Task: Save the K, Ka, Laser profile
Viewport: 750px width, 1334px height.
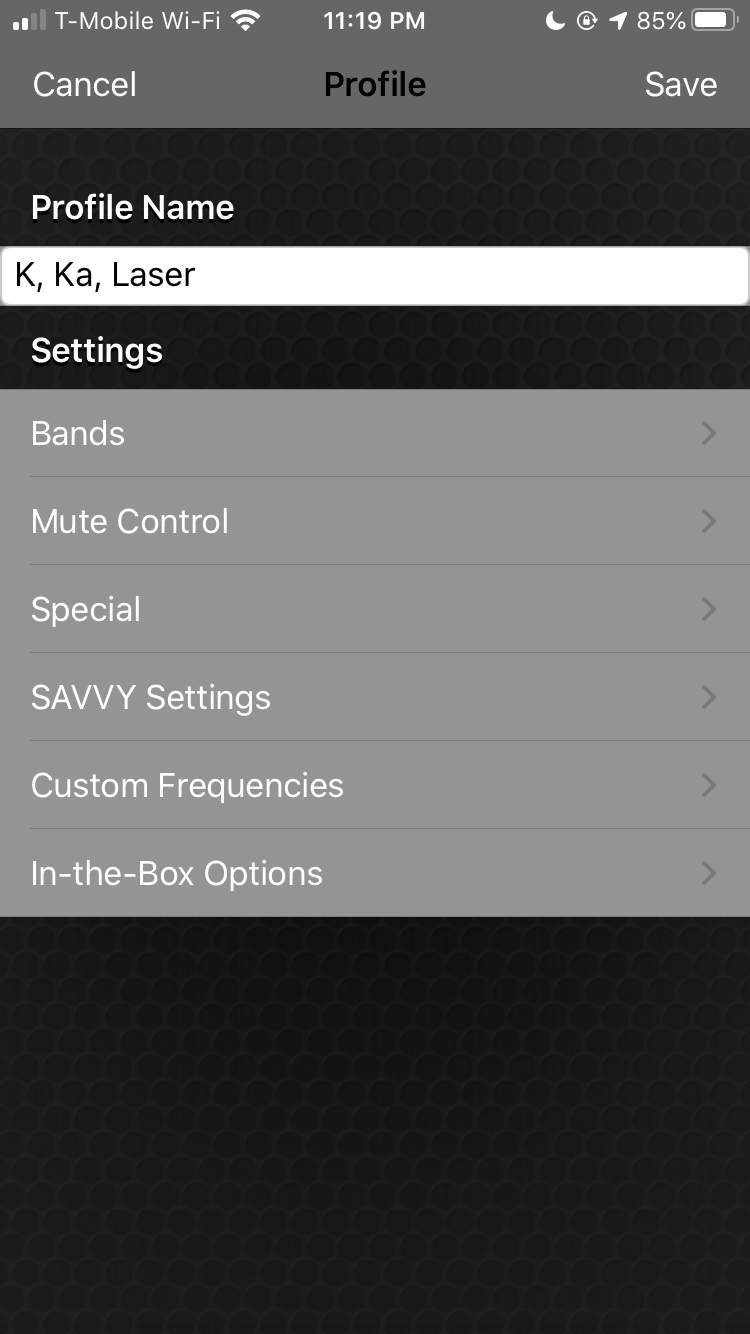Action: tap(681, 84)
